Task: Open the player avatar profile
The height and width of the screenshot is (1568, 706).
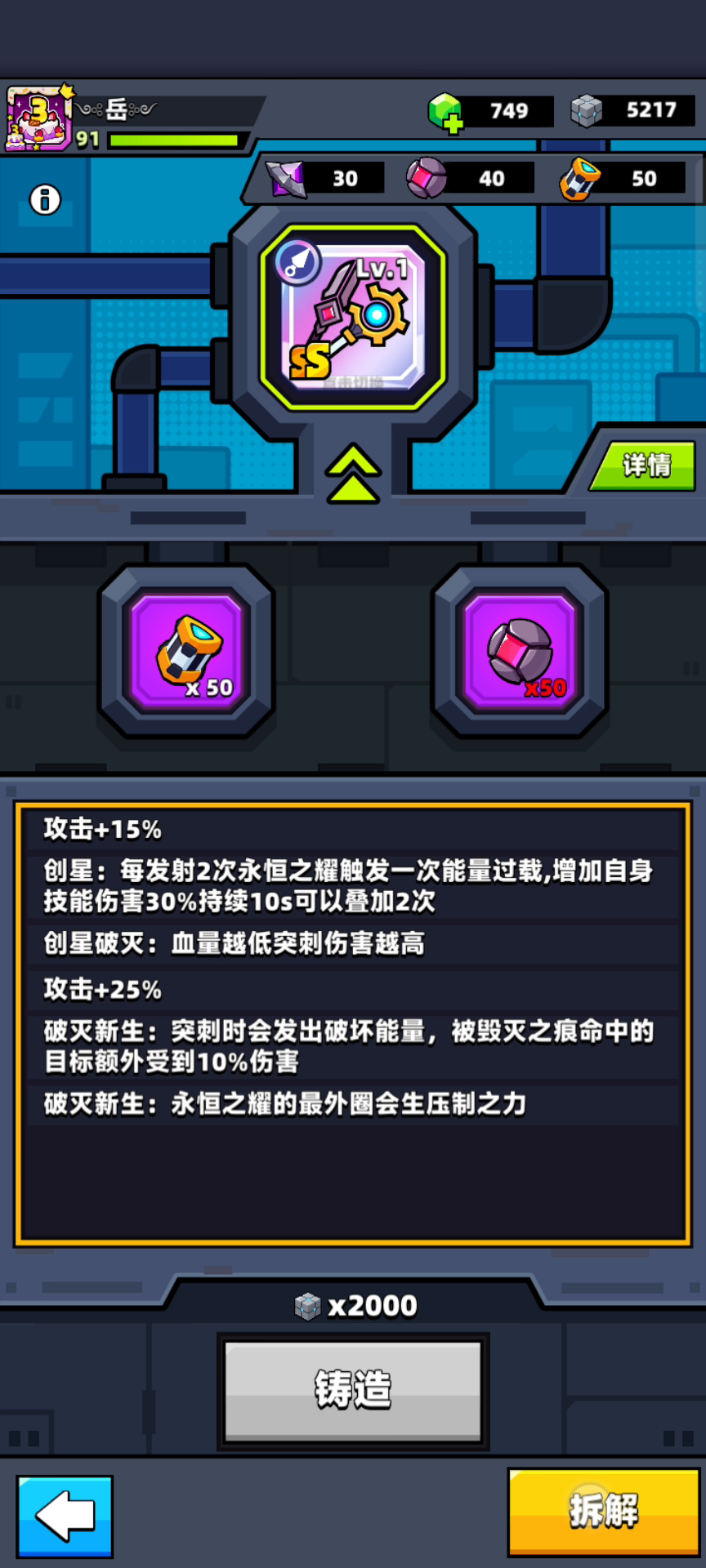Action: pyautogui.click(x=39, y=118)
